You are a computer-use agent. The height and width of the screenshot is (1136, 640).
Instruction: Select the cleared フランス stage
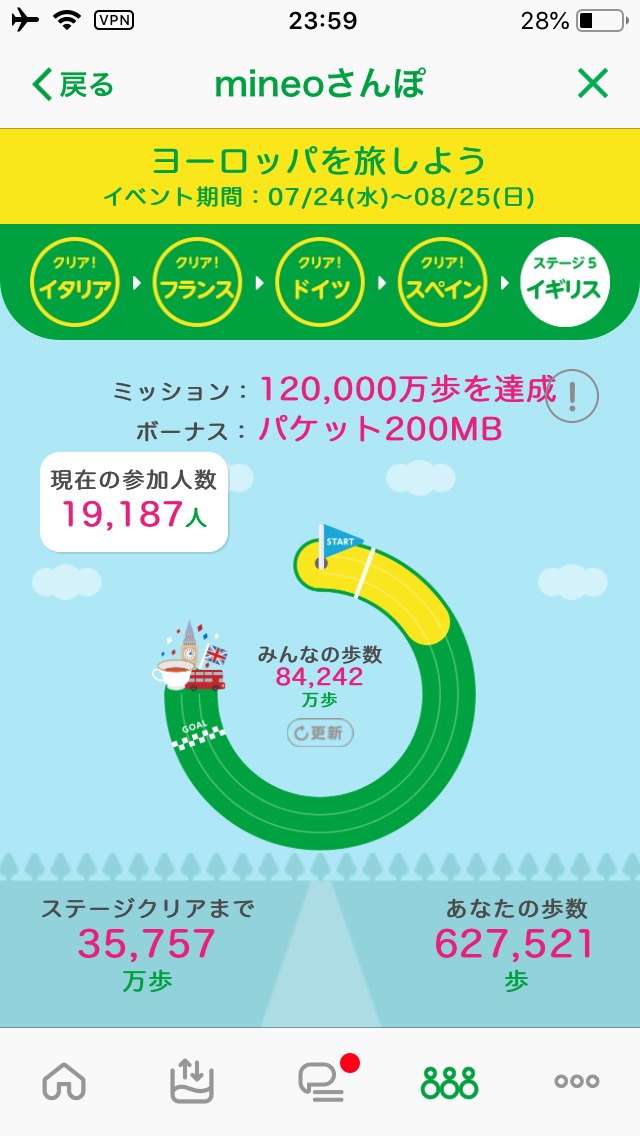pos(197,282)
